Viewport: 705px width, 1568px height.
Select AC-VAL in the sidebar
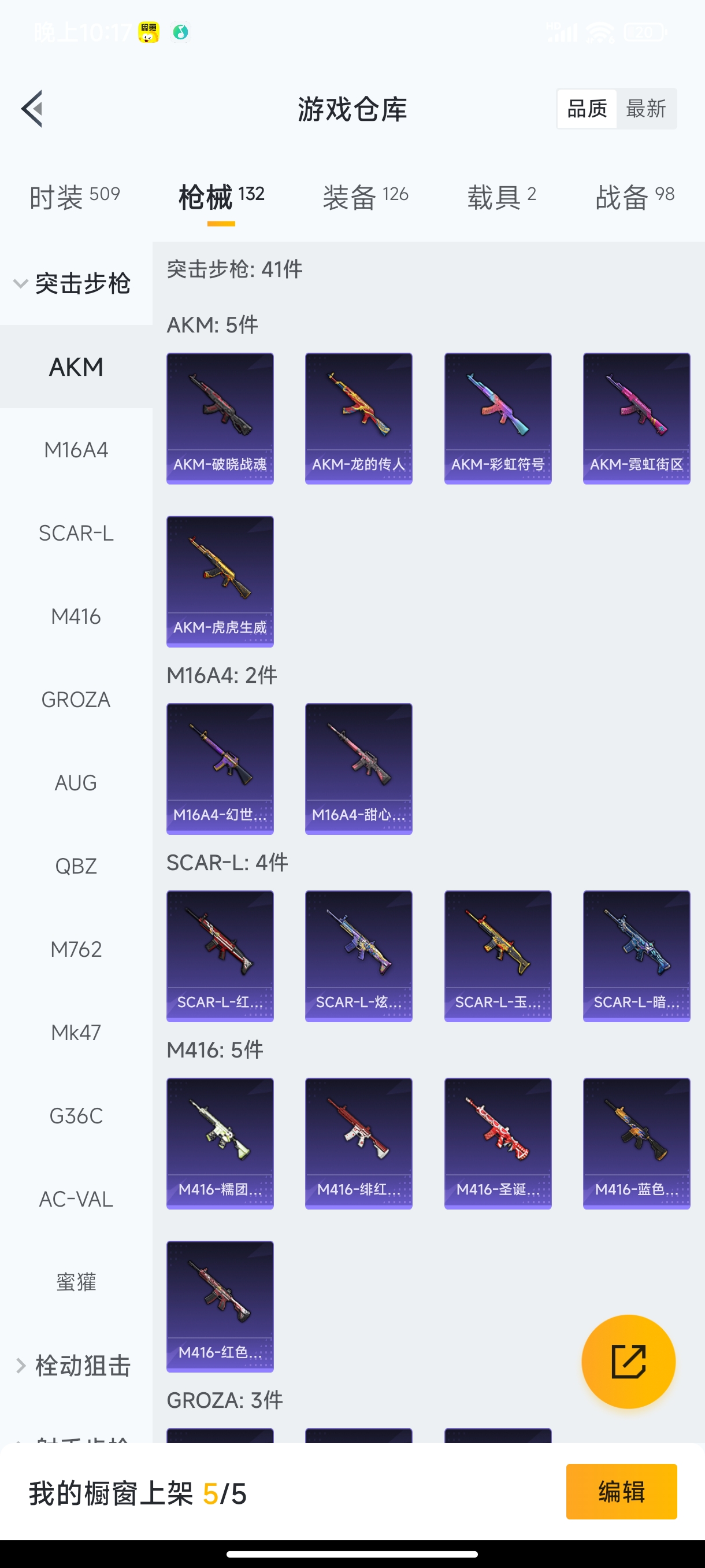(x=76, y=1199)
